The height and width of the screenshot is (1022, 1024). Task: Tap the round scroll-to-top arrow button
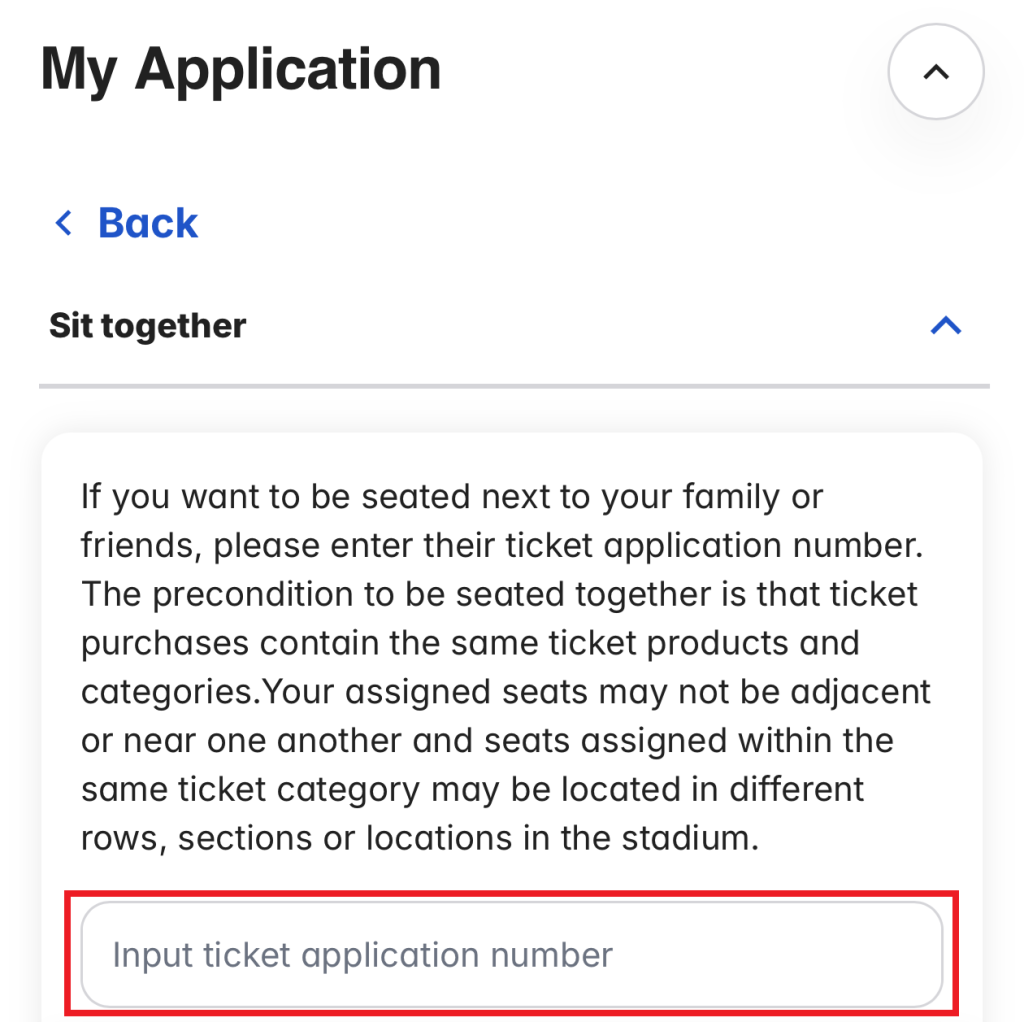935,72
